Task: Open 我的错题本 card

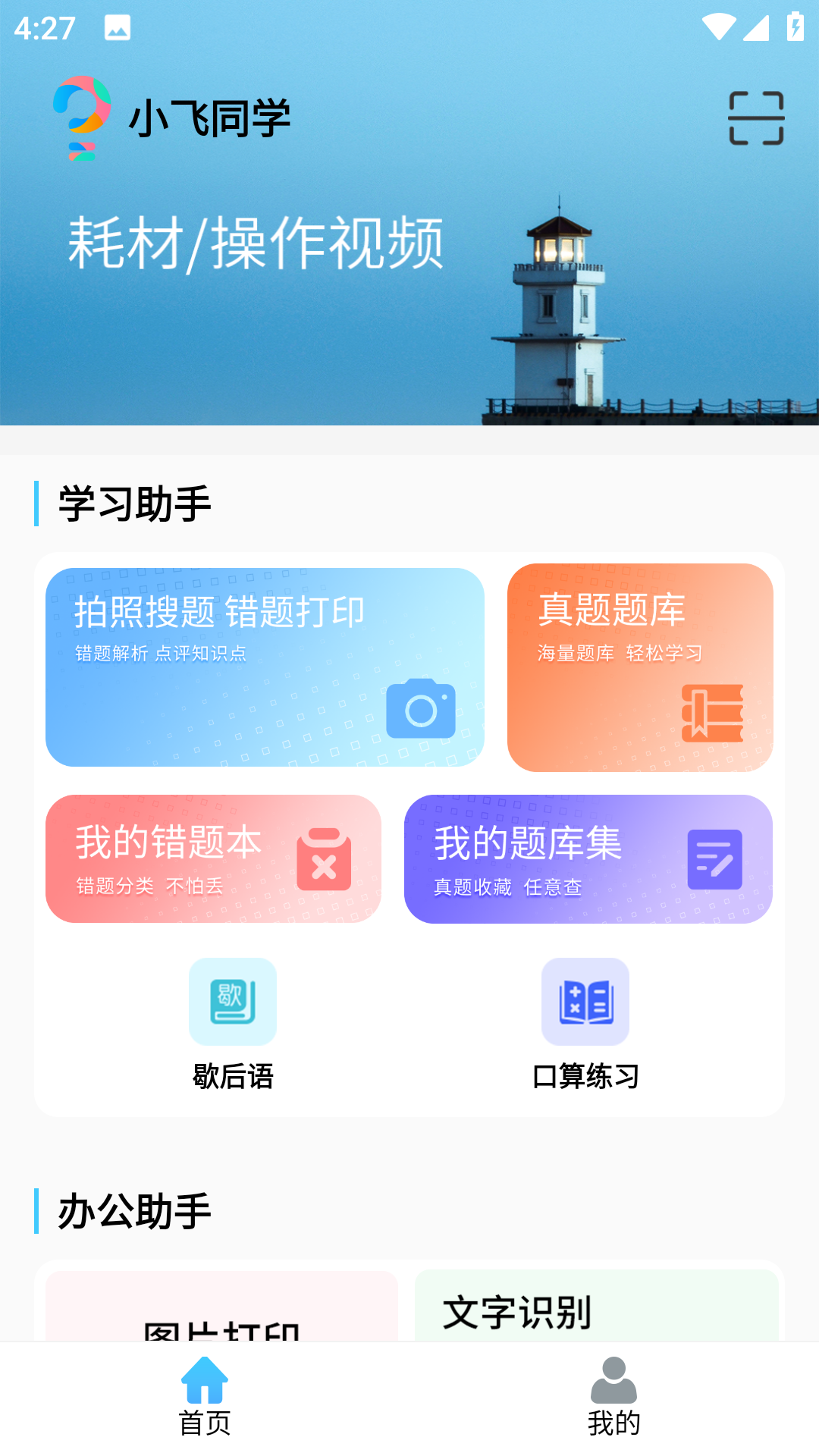Action: click(213, 858)
